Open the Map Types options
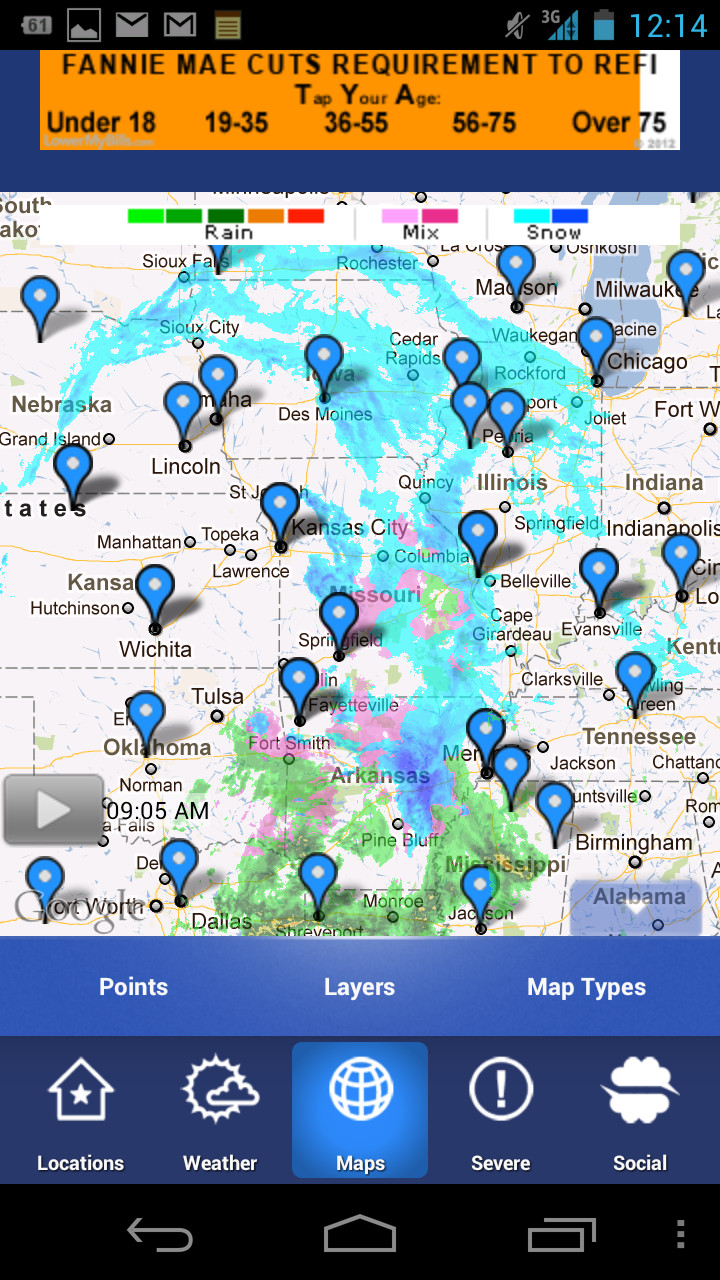This screenshot has width=720, height=1280. coord(586,987)
